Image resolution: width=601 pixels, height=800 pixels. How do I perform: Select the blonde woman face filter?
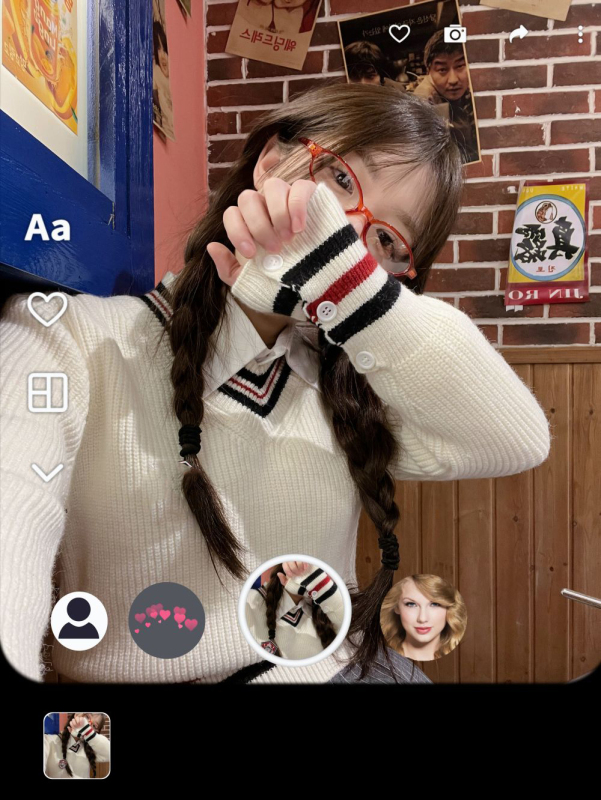tap(423, 616)
